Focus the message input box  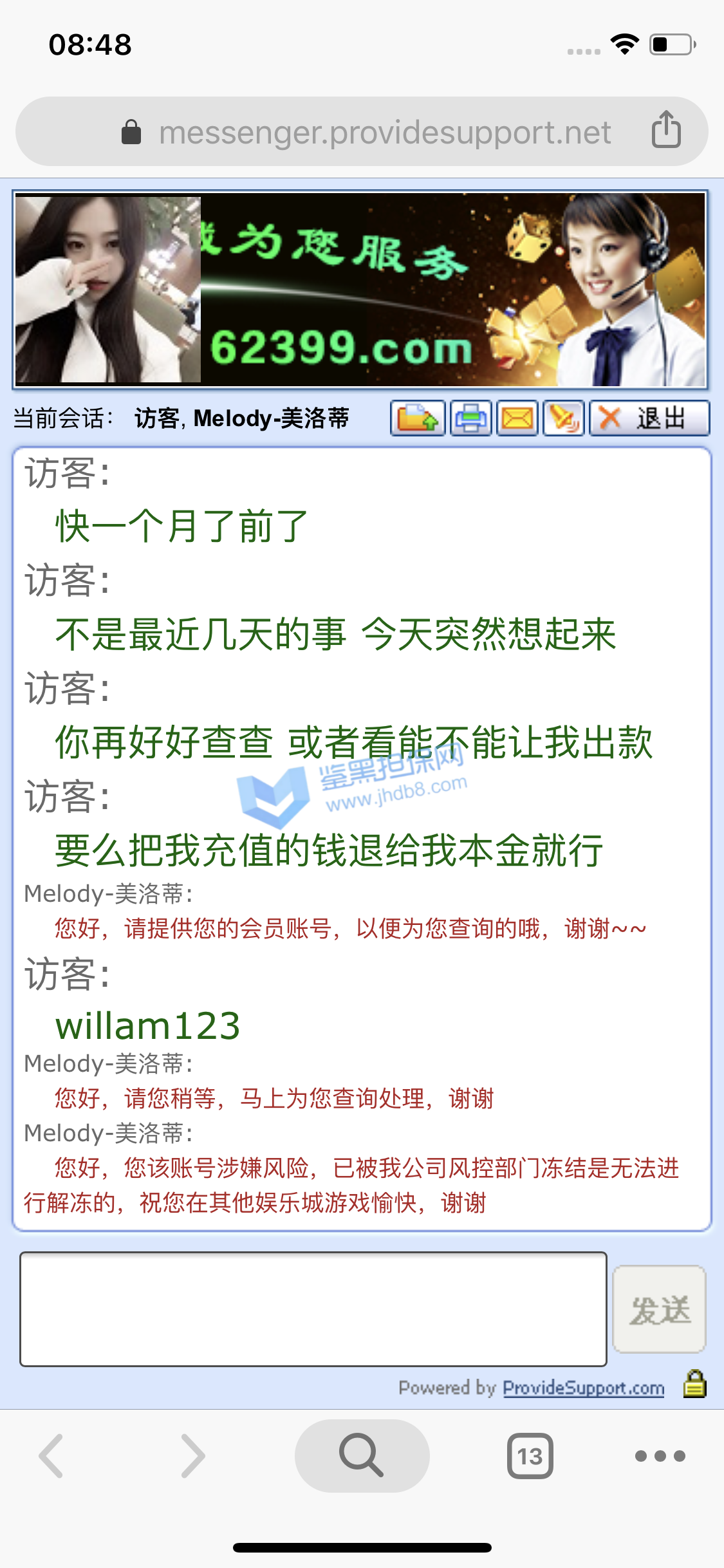pos(313,1309)
